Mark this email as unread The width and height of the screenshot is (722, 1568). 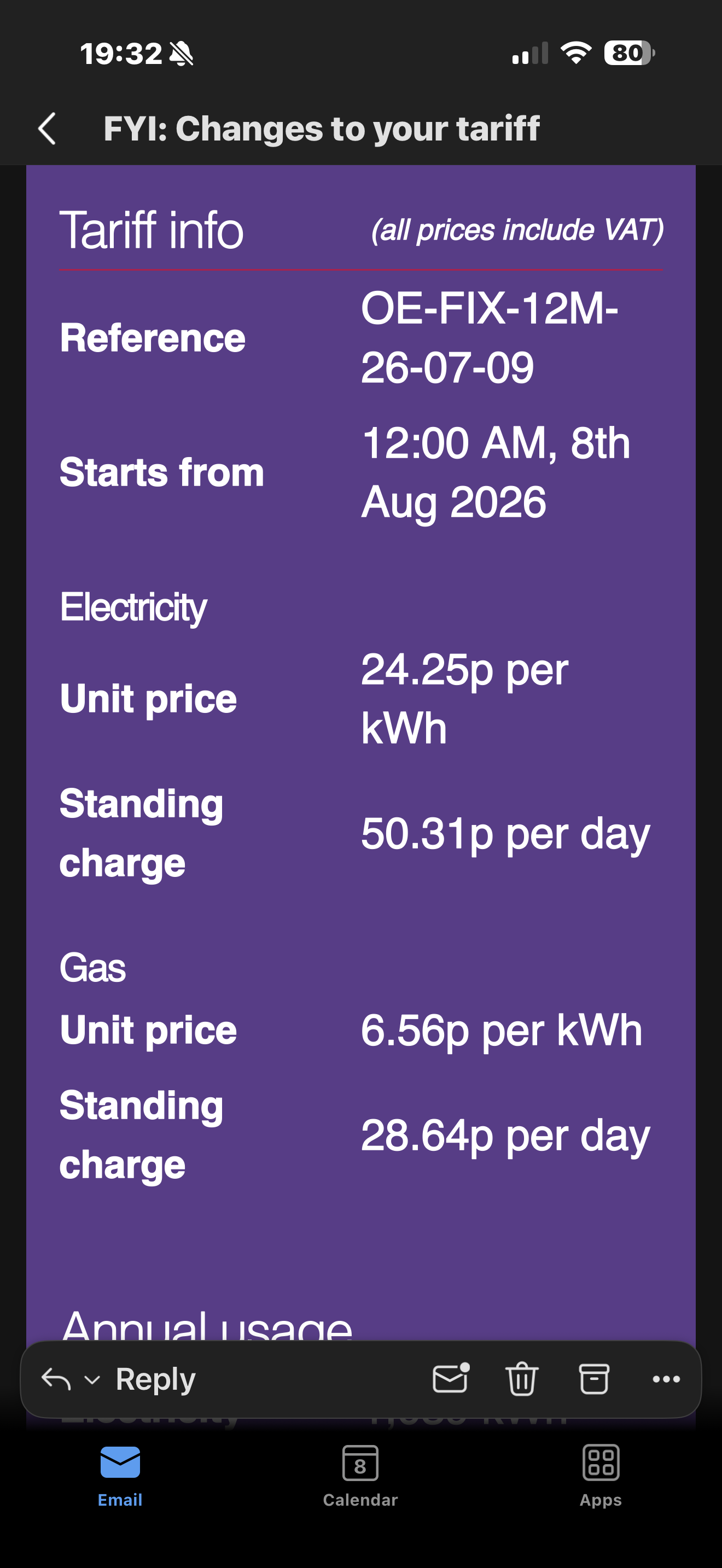point(451,1379)
